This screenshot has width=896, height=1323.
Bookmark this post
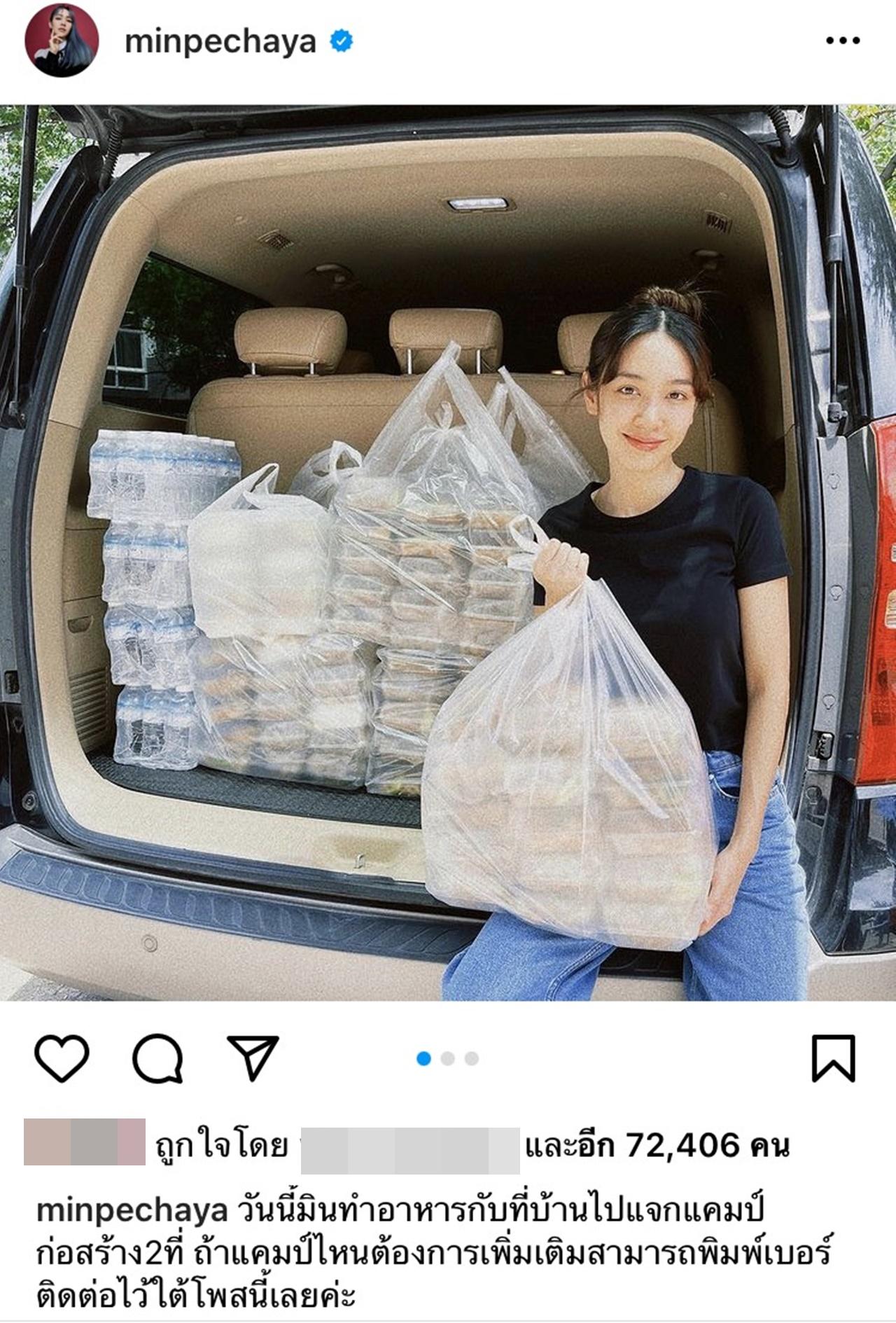coord(833,1058)
